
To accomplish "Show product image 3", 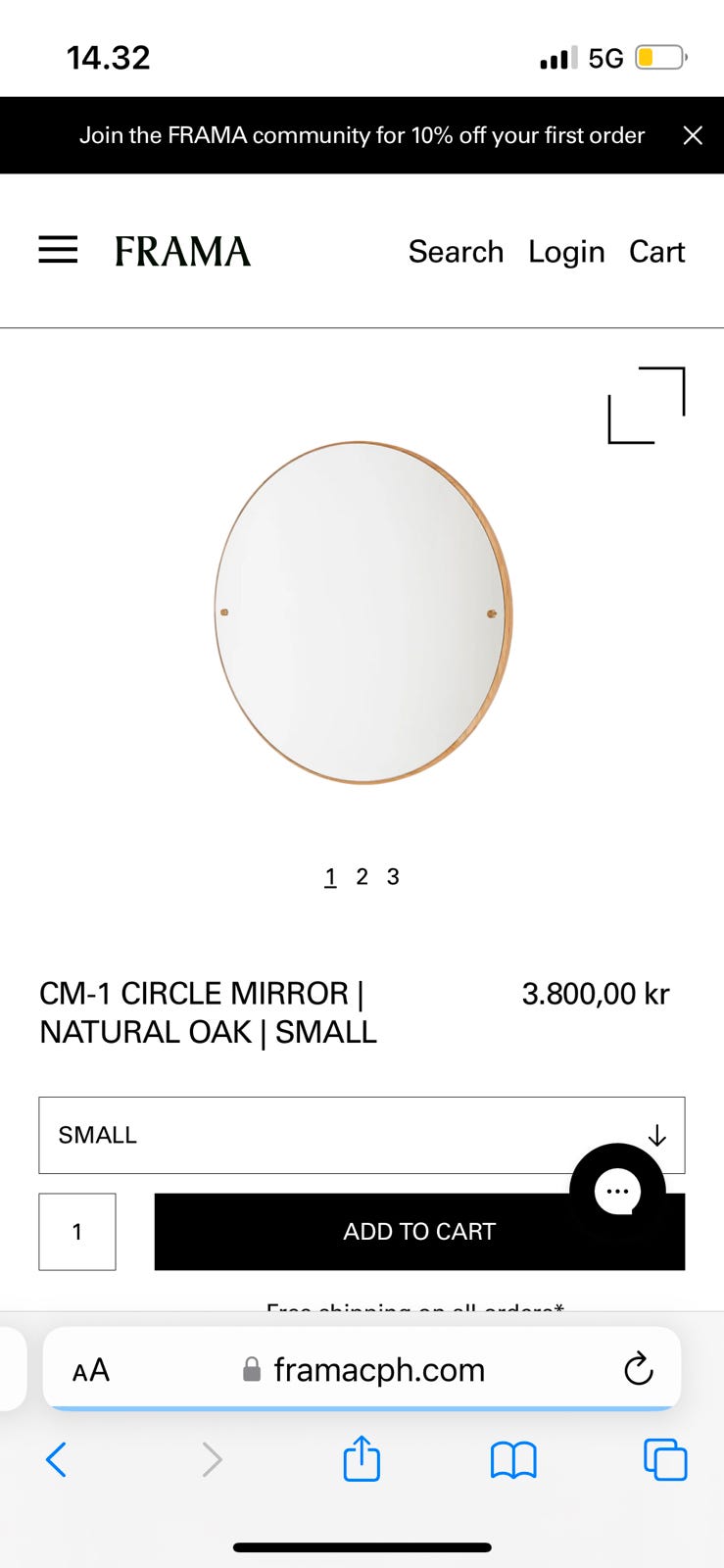I will tap(393, 876).
